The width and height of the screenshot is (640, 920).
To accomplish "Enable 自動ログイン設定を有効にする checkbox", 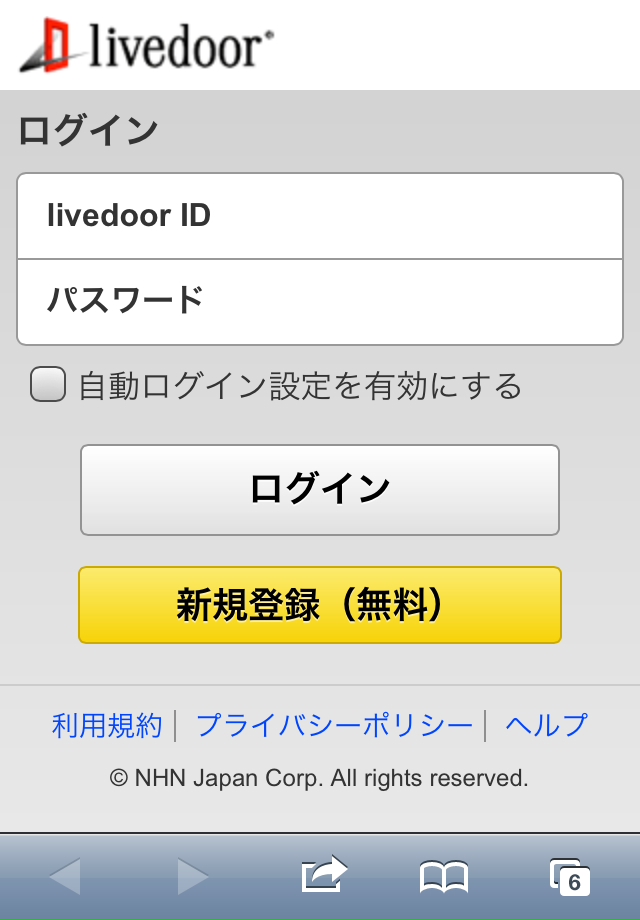I will coord(48,384).
